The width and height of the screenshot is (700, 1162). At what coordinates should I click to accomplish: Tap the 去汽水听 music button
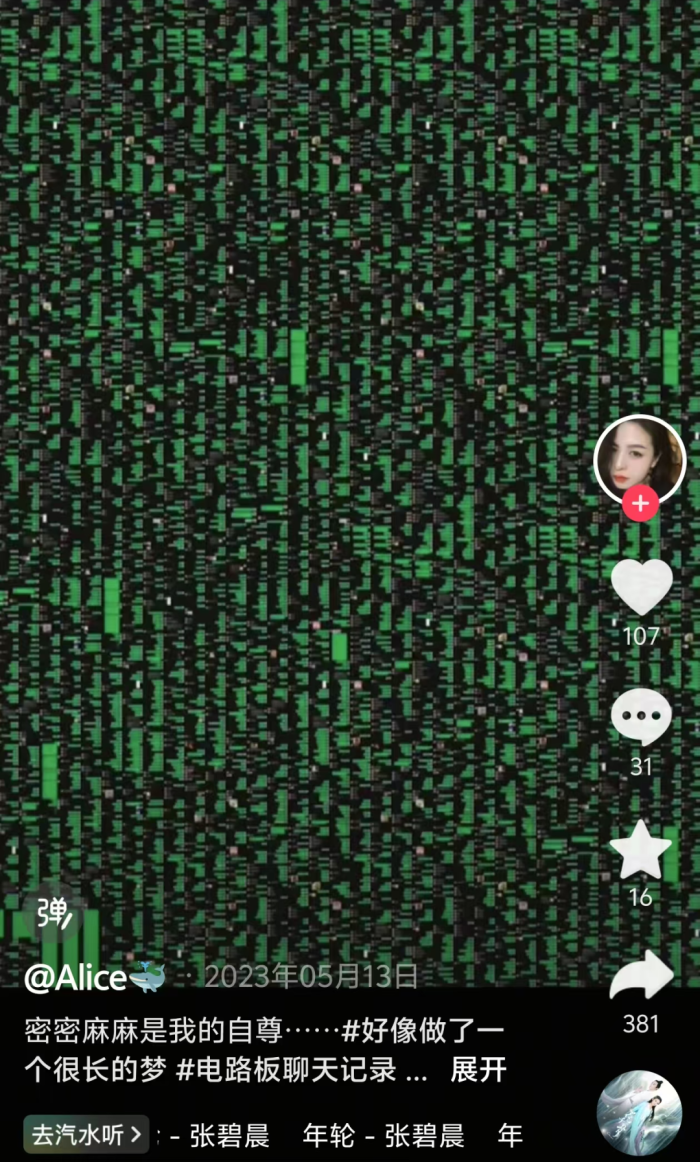click(x=86, y=1135)
